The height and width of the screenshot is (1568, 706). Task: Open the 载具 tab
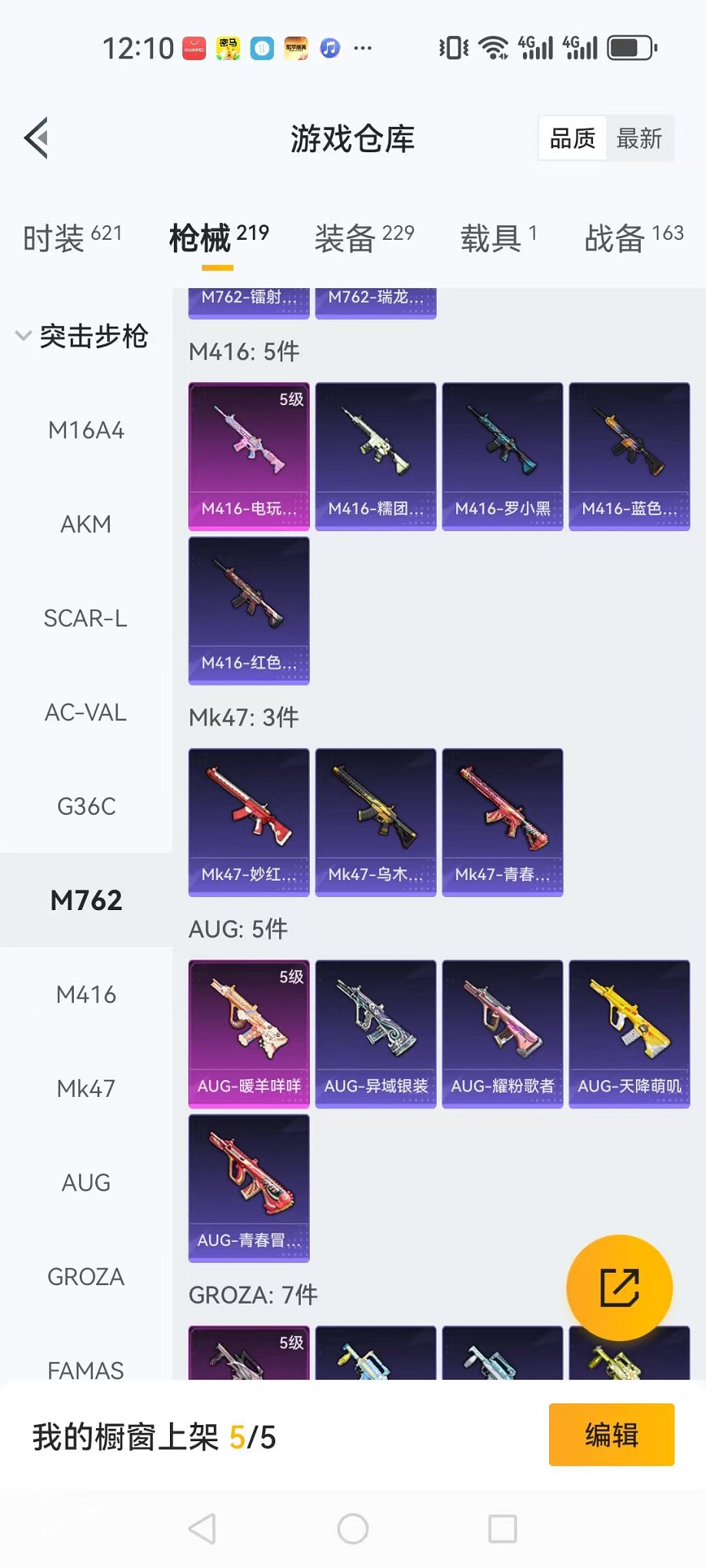(x=498, y=238)
